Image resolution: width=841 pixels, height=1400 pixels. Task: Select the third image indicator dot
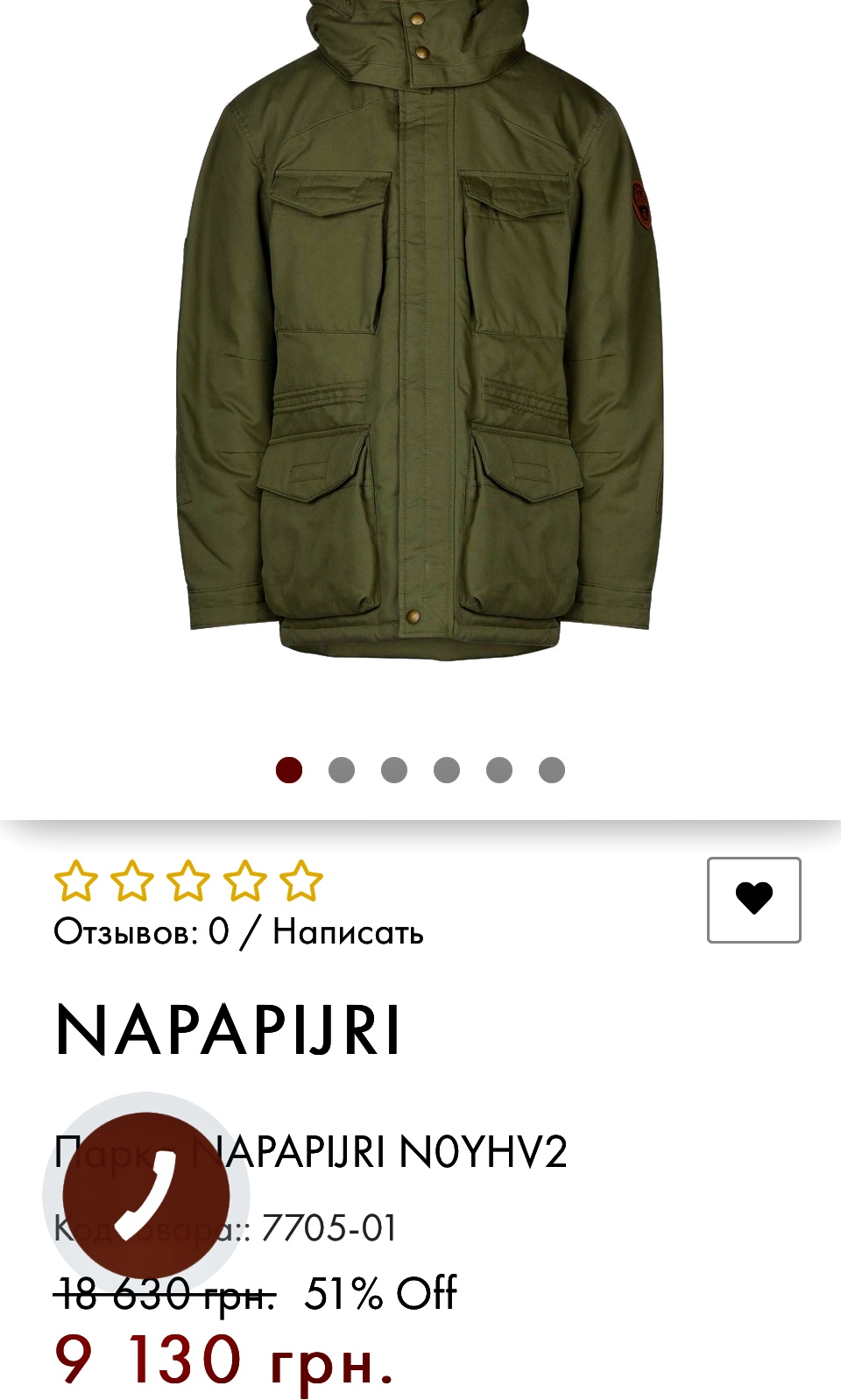pyautogui.click(x=394, y=770)
